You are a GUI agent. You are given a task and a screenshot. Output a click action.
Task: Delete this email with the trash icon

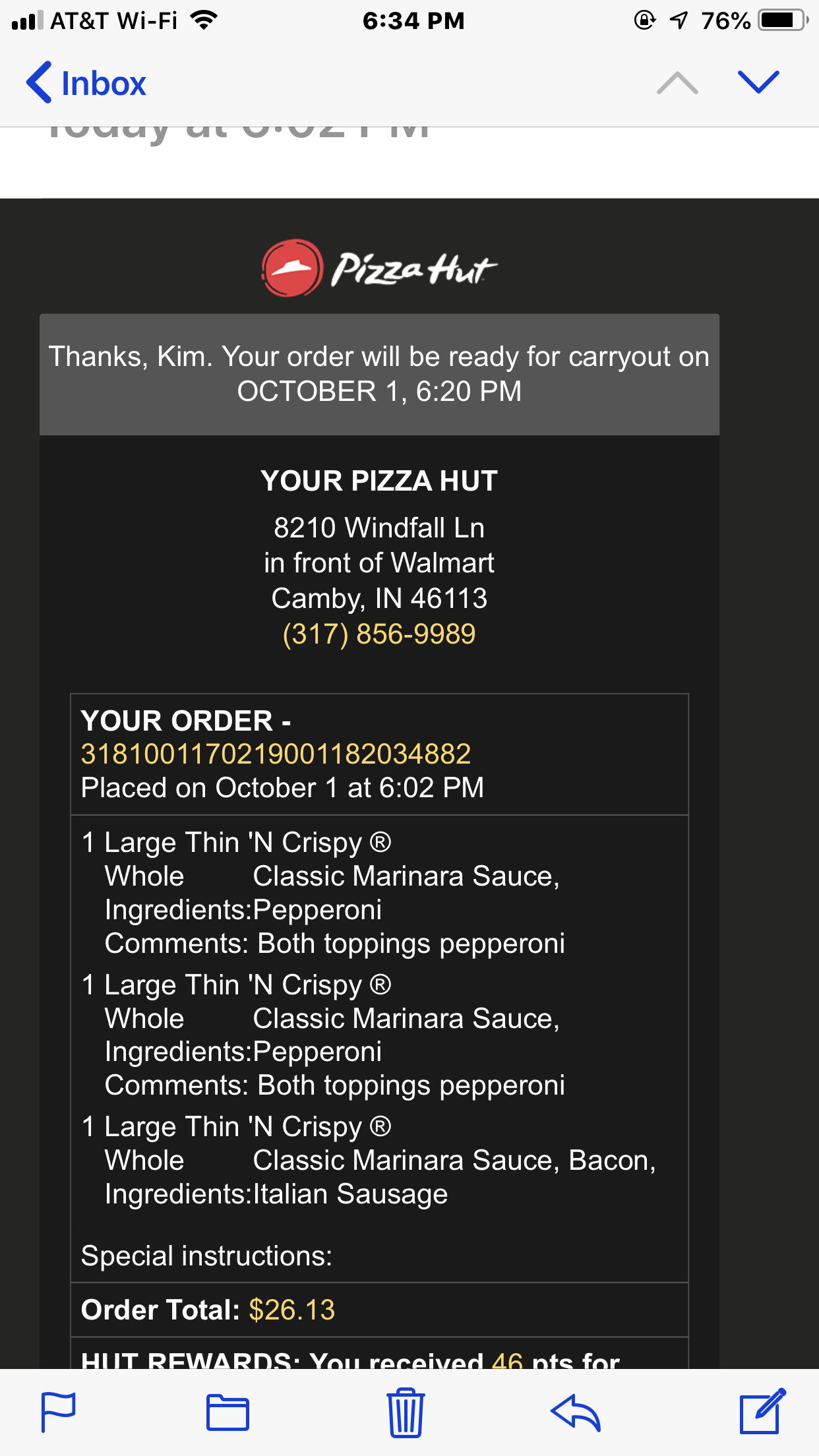tap(406, 1412)
